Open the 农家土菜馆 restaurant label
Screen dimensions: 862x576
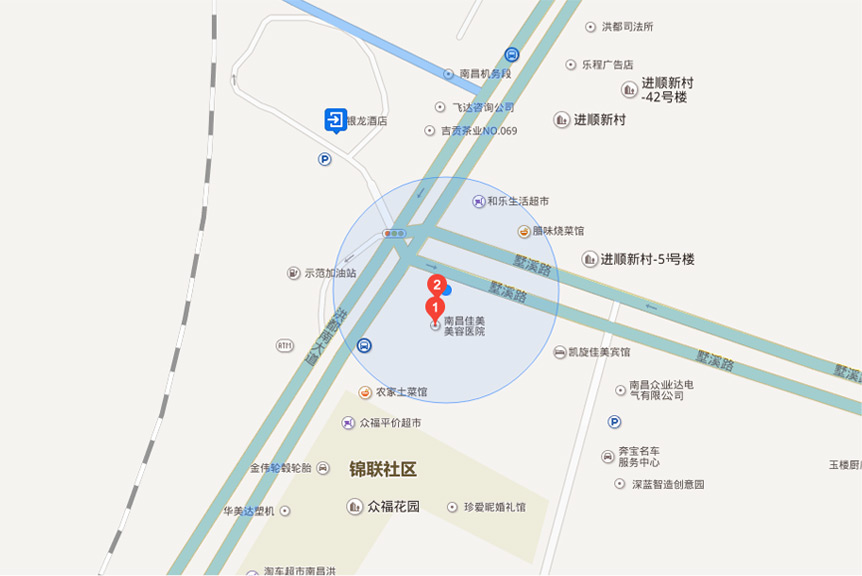click(401, 392)
